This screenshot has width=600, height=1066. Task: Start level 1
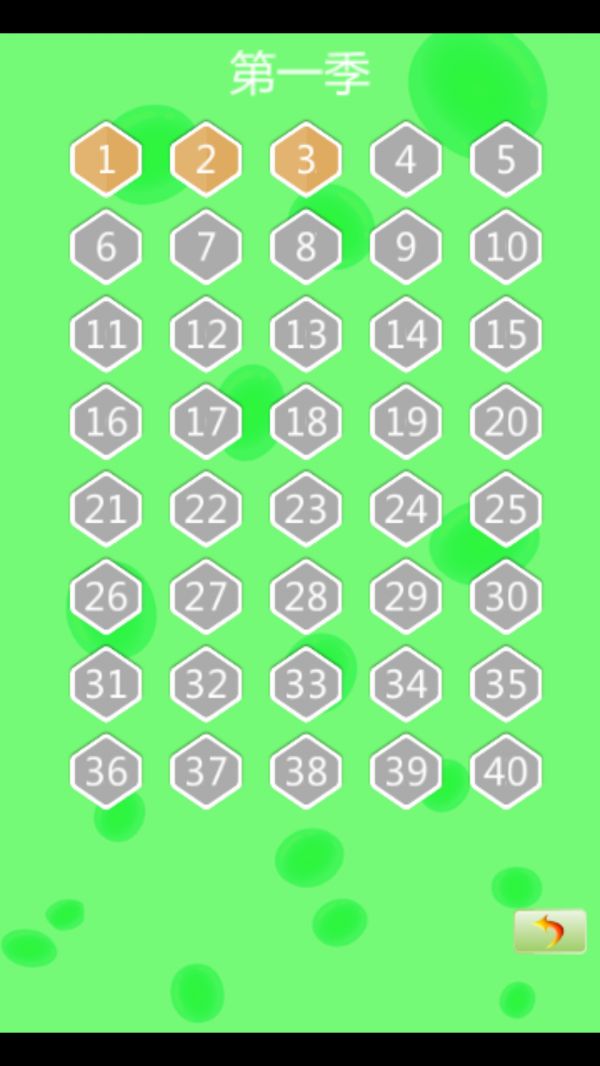tap(106, 159)
